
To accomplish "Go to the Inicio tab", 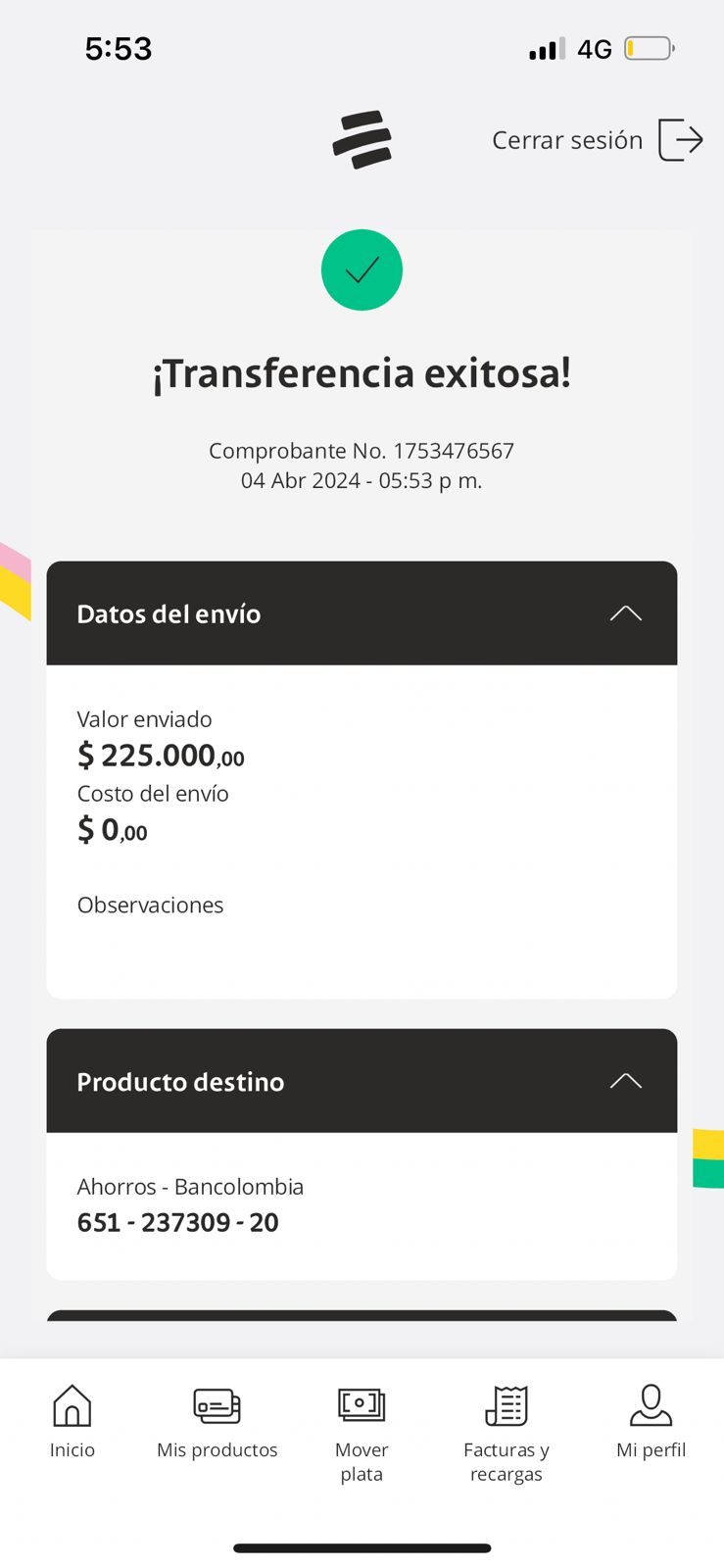I will (72, 1421).
